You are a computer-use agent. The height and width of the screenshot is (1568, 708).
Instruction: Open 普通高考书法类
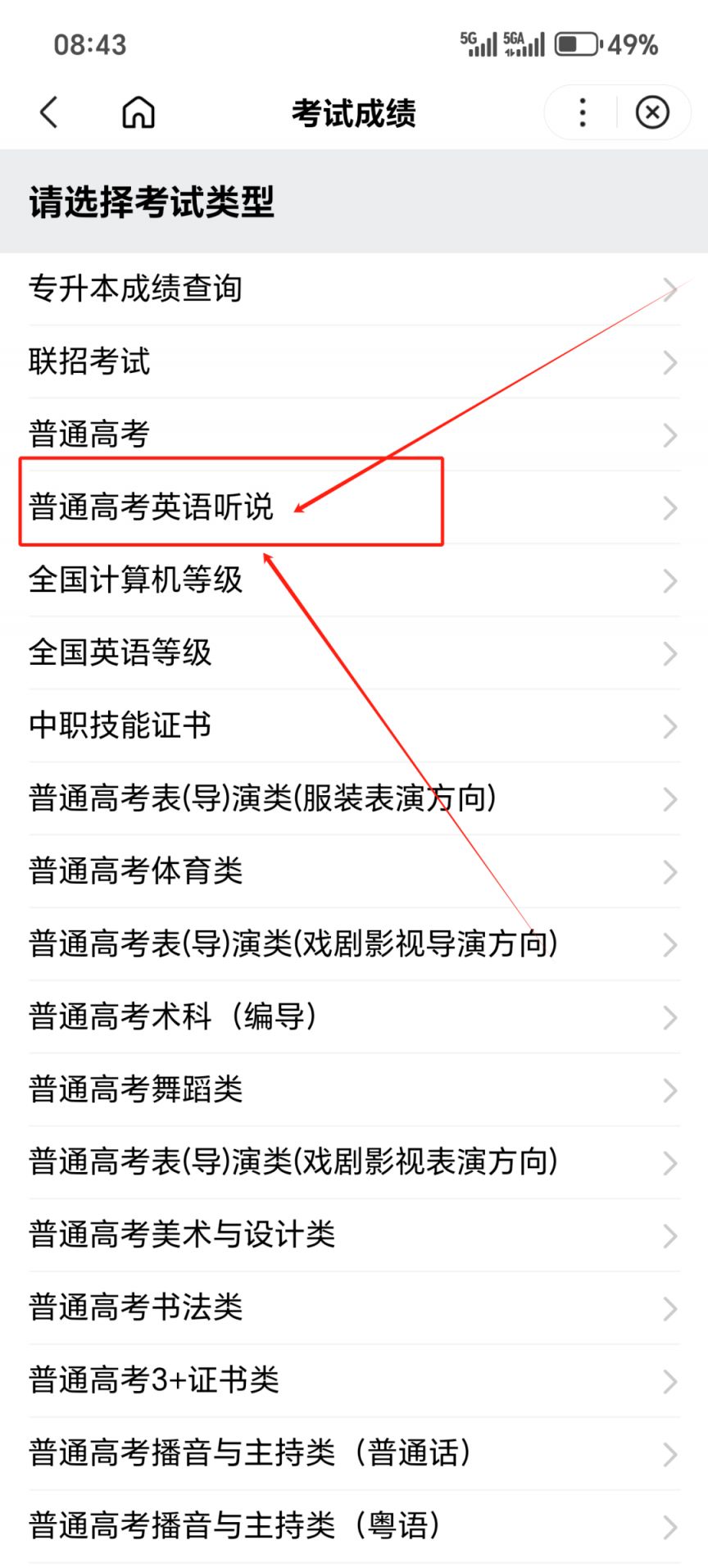point(354,1308)
